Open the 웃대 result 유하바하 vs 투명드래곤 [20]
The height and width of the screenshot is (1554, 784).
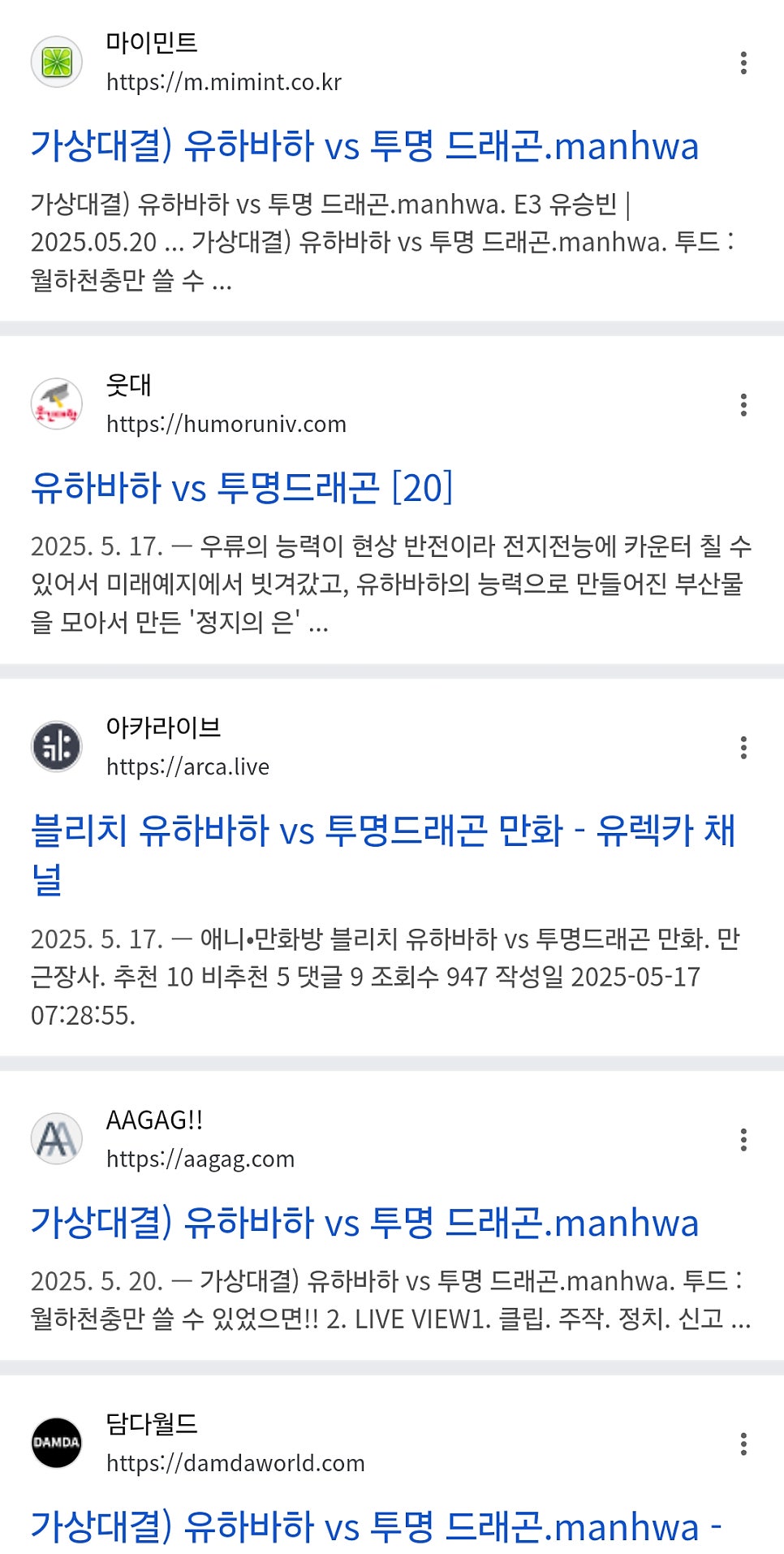242,488
